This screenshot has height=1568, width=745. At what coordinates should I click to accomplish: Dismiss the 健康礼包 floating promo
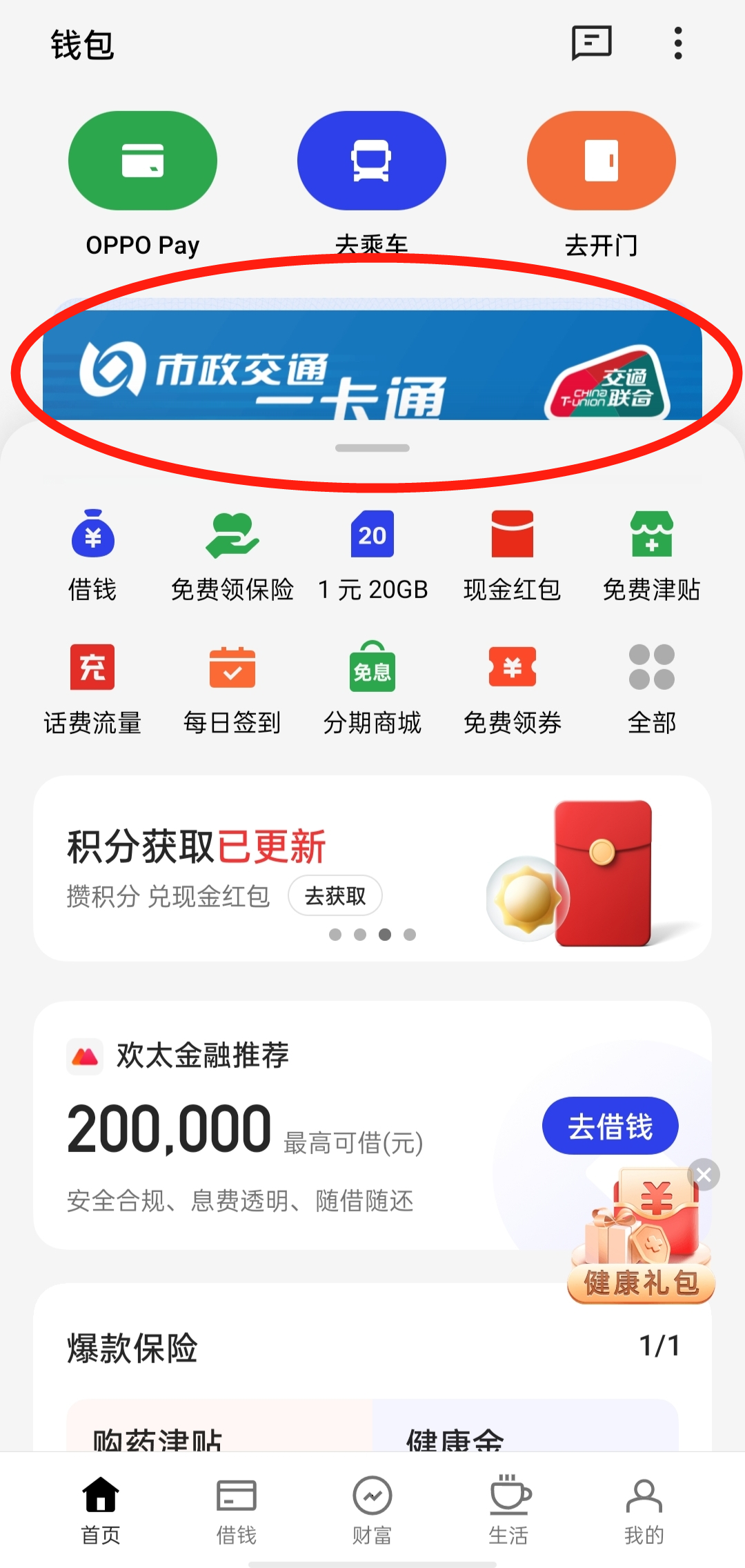704,1174
